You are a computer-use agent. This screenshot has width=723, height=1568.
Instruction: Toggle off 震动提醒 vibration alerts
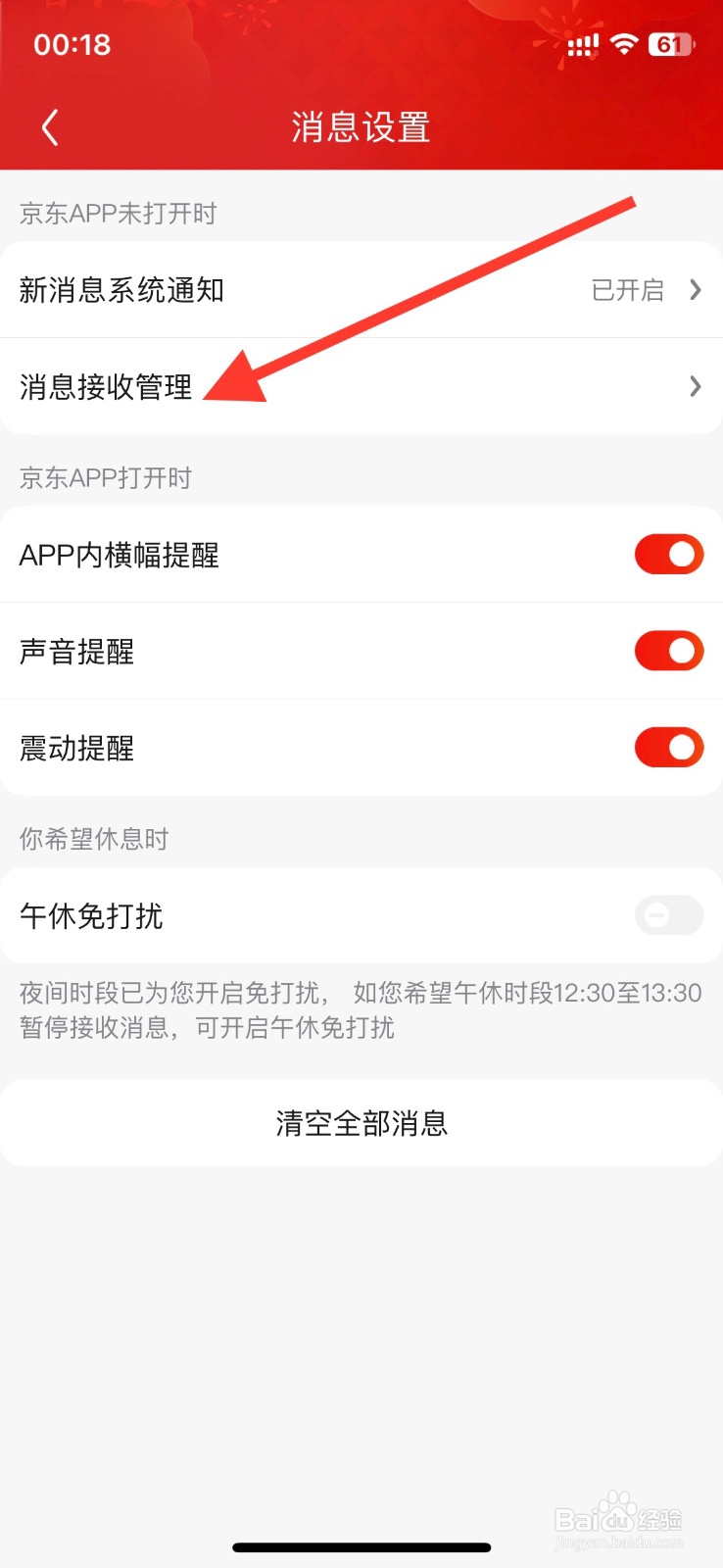pos(668,748)
